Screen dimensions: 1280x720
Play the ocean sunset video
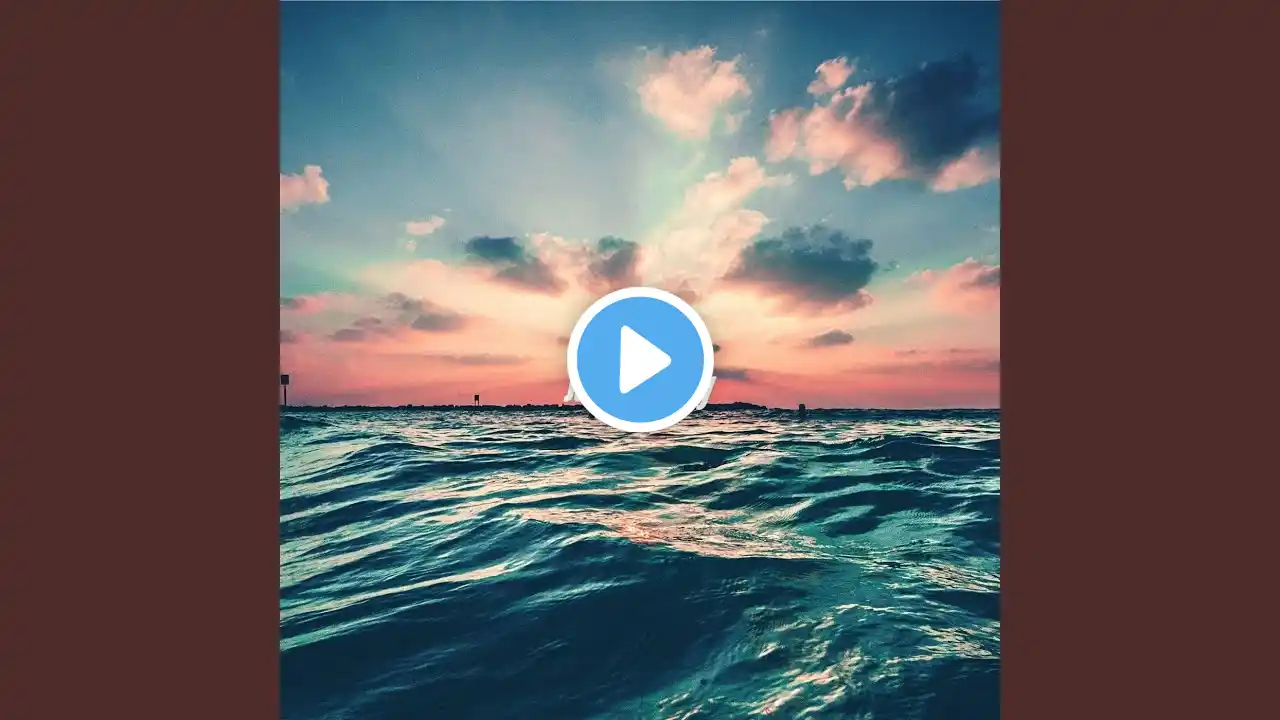pyautogui.click(x=640, y=359)
